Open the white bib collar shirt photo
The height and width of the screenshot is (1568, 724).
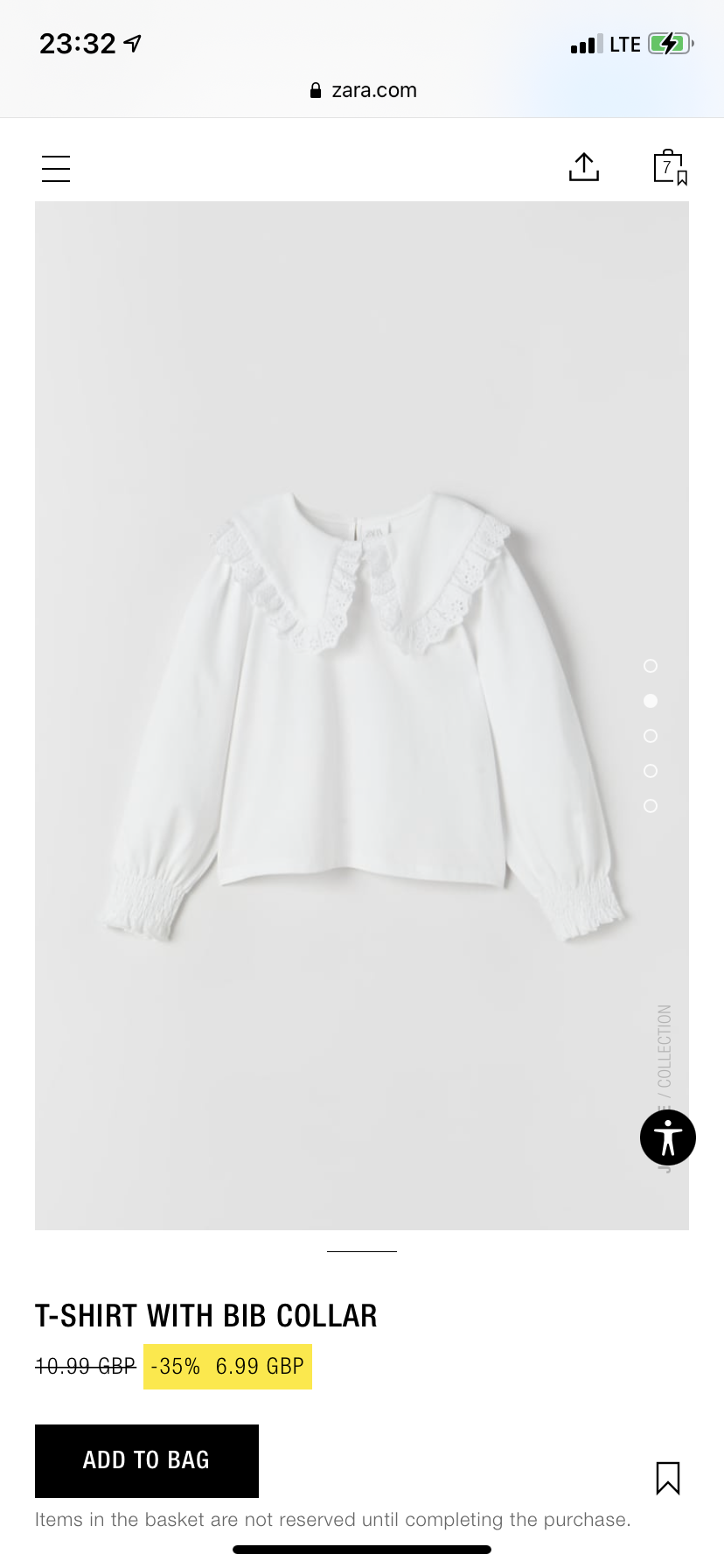pyautogui.click(x=362, y=716)
